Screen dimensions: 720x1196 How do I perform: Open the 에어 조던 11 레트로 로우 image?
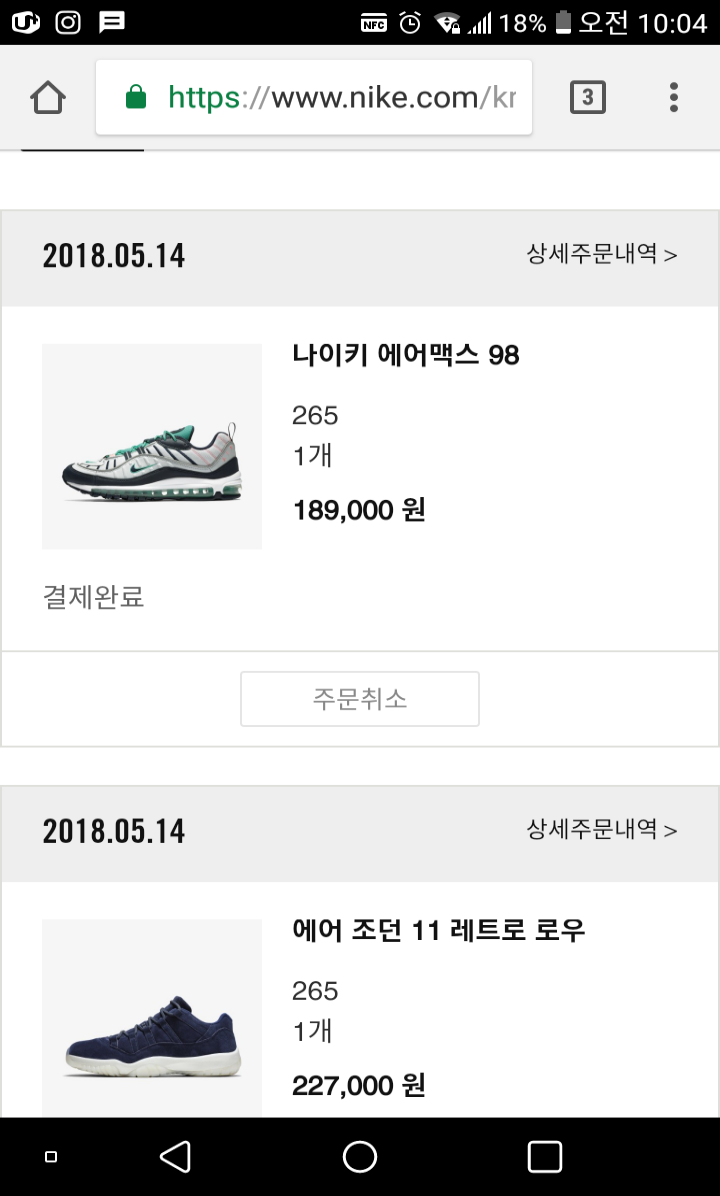tap(152, 1018)
